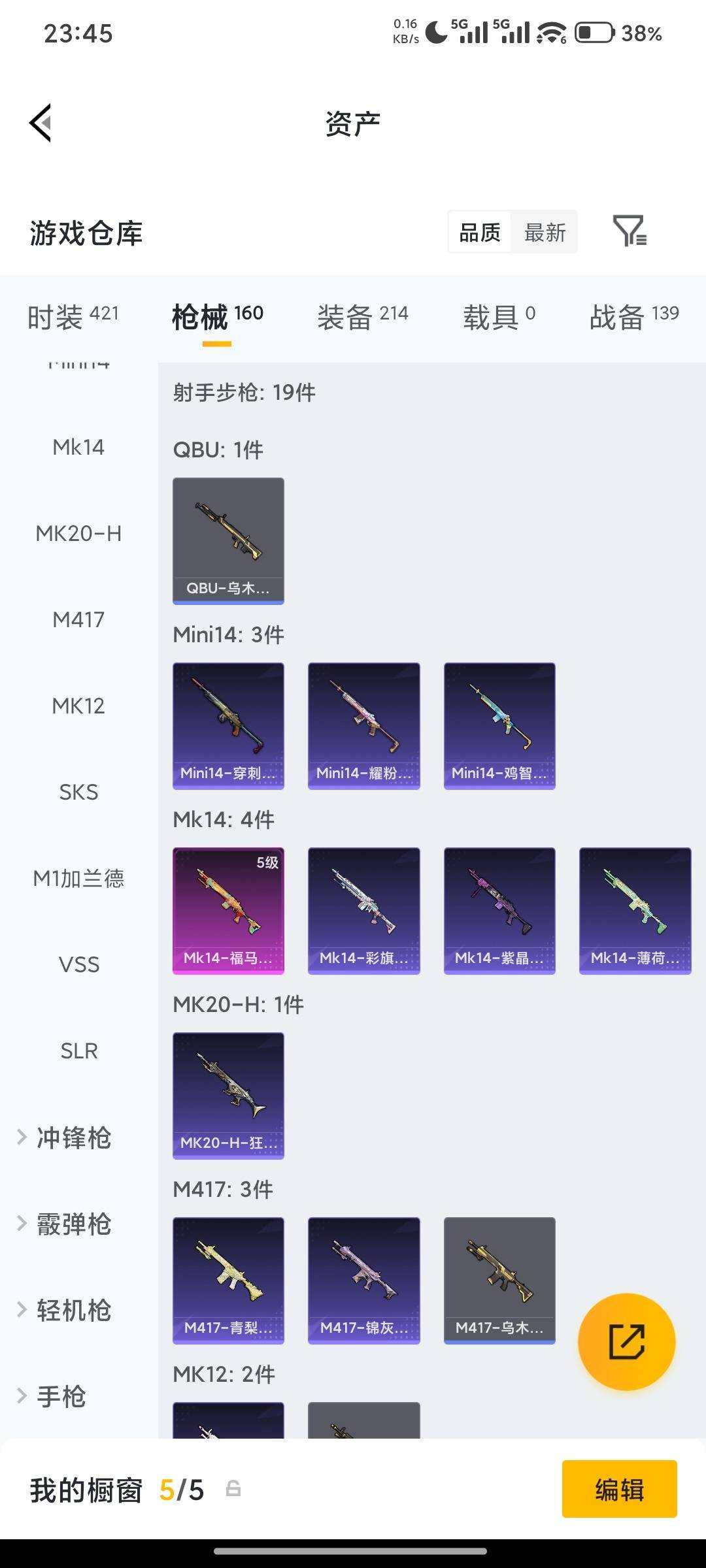Open the M417-锦灰 skin tile

point(364,1281)
